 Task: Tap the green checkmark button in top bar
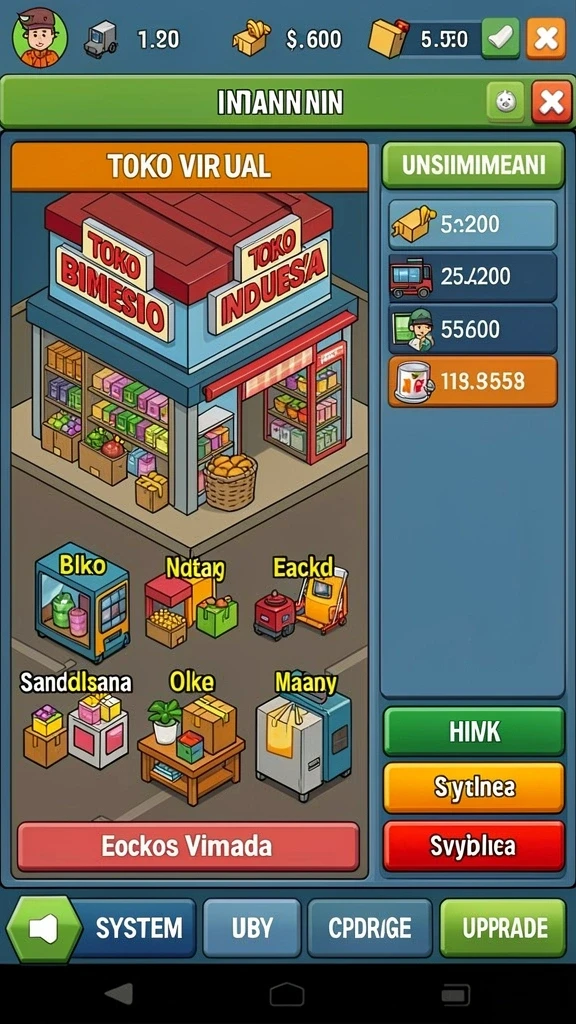coord(501,38)
